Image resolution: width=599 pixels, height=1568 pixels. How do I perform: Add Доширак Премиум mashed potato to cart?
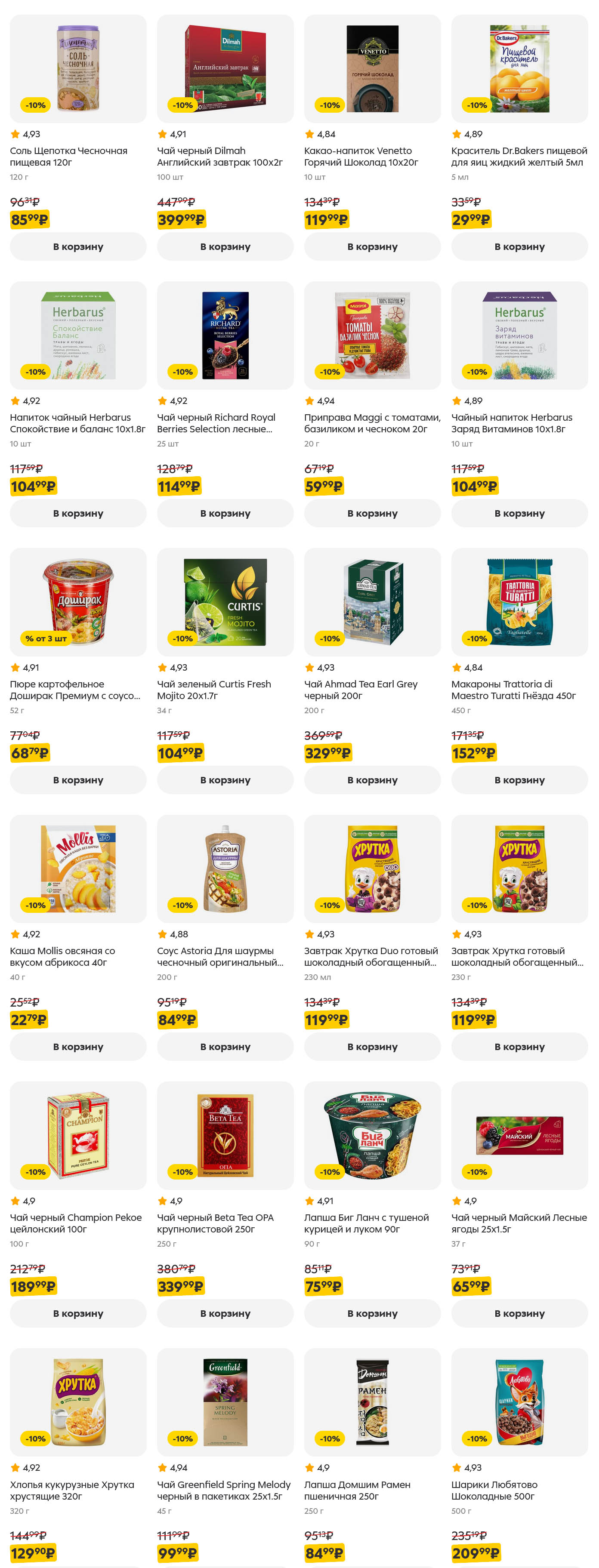[78, 780]
